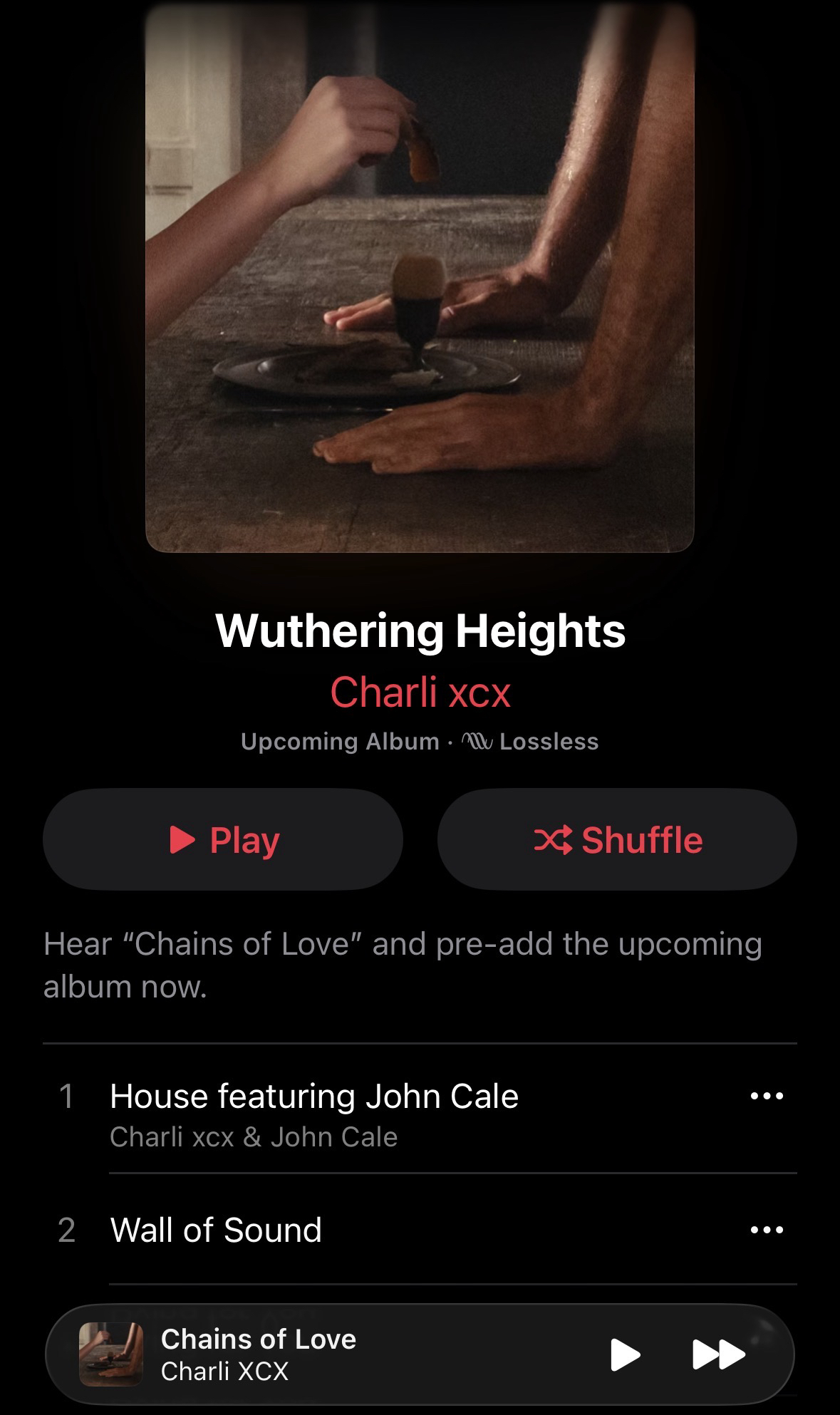The height and width of the screenshot is (1415, 840).
Task: Skip to the next track
Action: (718, 1354)
